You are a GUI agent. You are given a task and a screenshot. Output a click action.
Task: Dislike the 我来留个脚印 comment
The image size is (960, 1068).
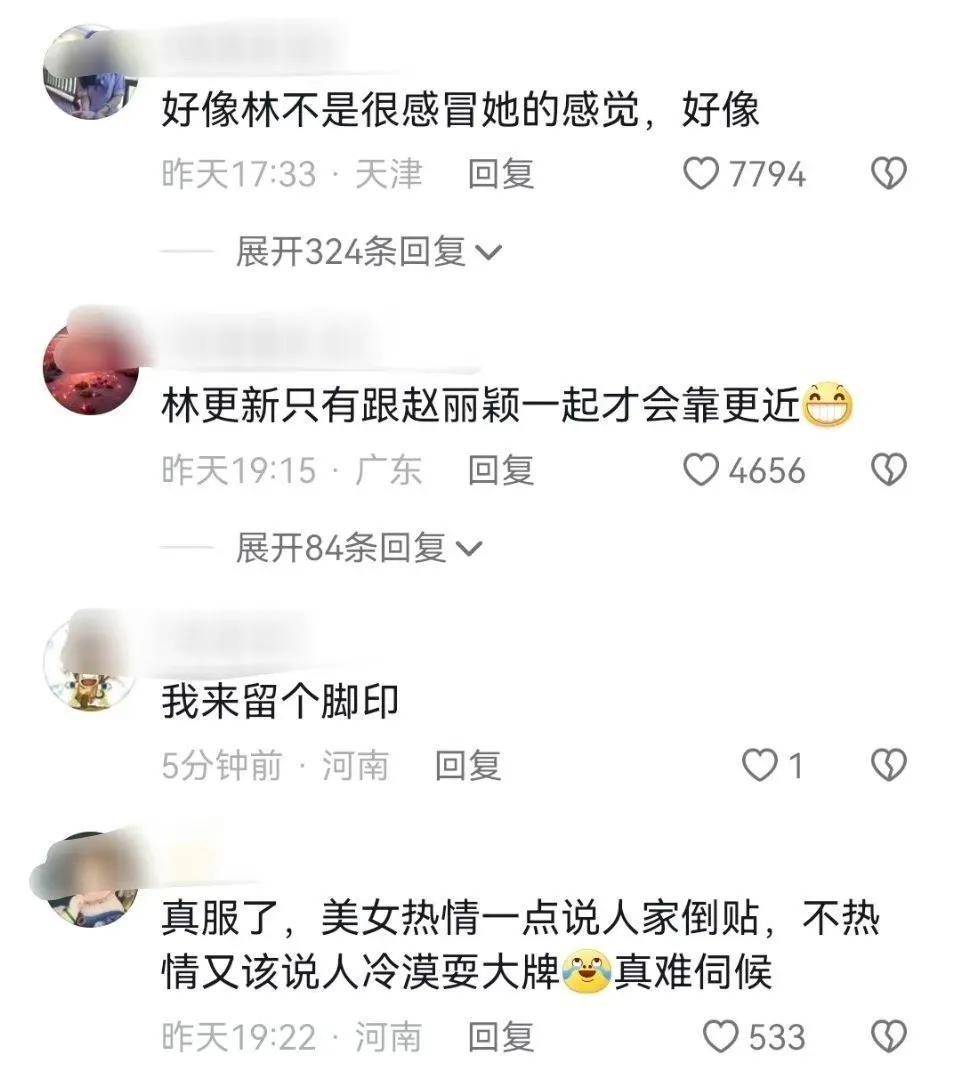click(x=888, y=766)
